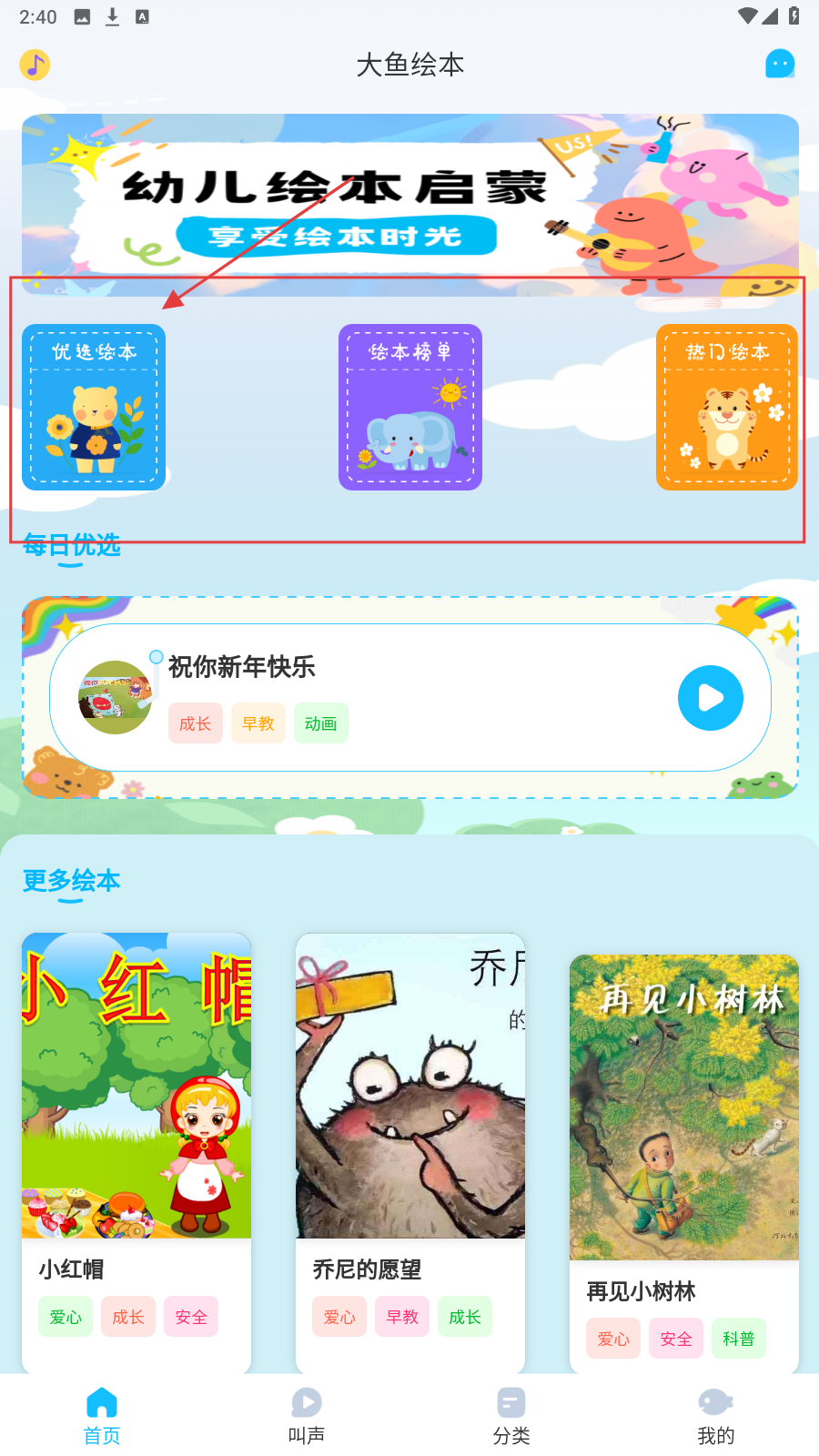
Task: Open 优选绘本 category
Action: coord(94,408)
